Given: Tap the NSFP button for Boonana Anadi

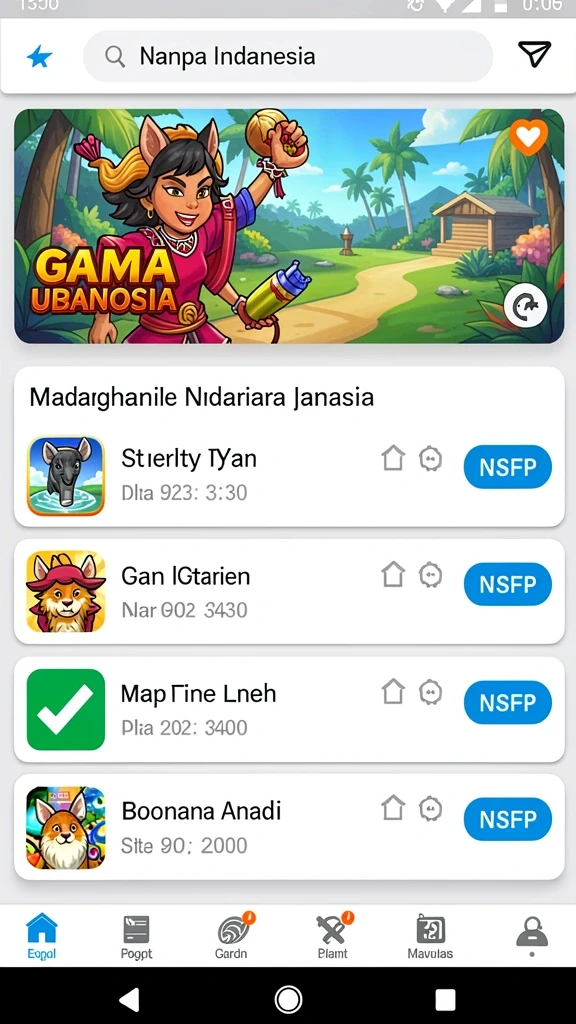Looking at the screenshot, I should click(507, 819).
